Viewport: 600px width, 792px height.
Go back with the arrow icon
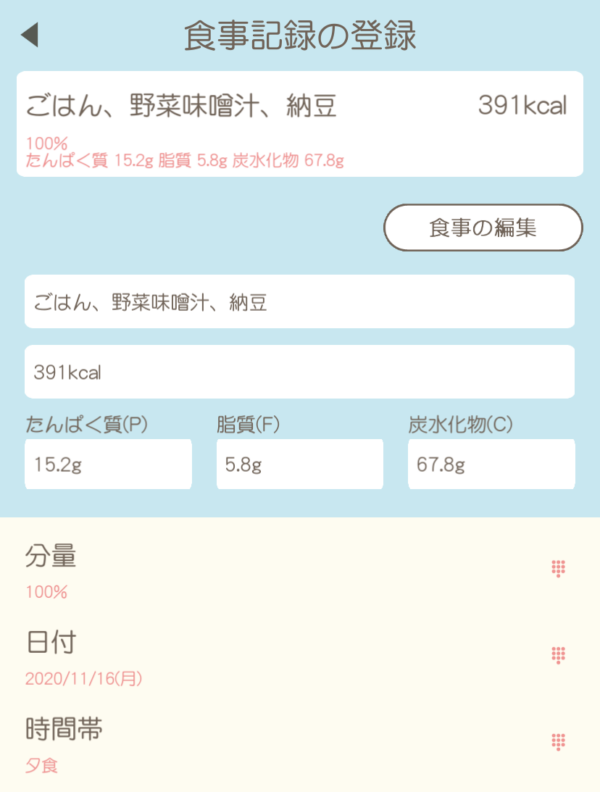[29, 36]
